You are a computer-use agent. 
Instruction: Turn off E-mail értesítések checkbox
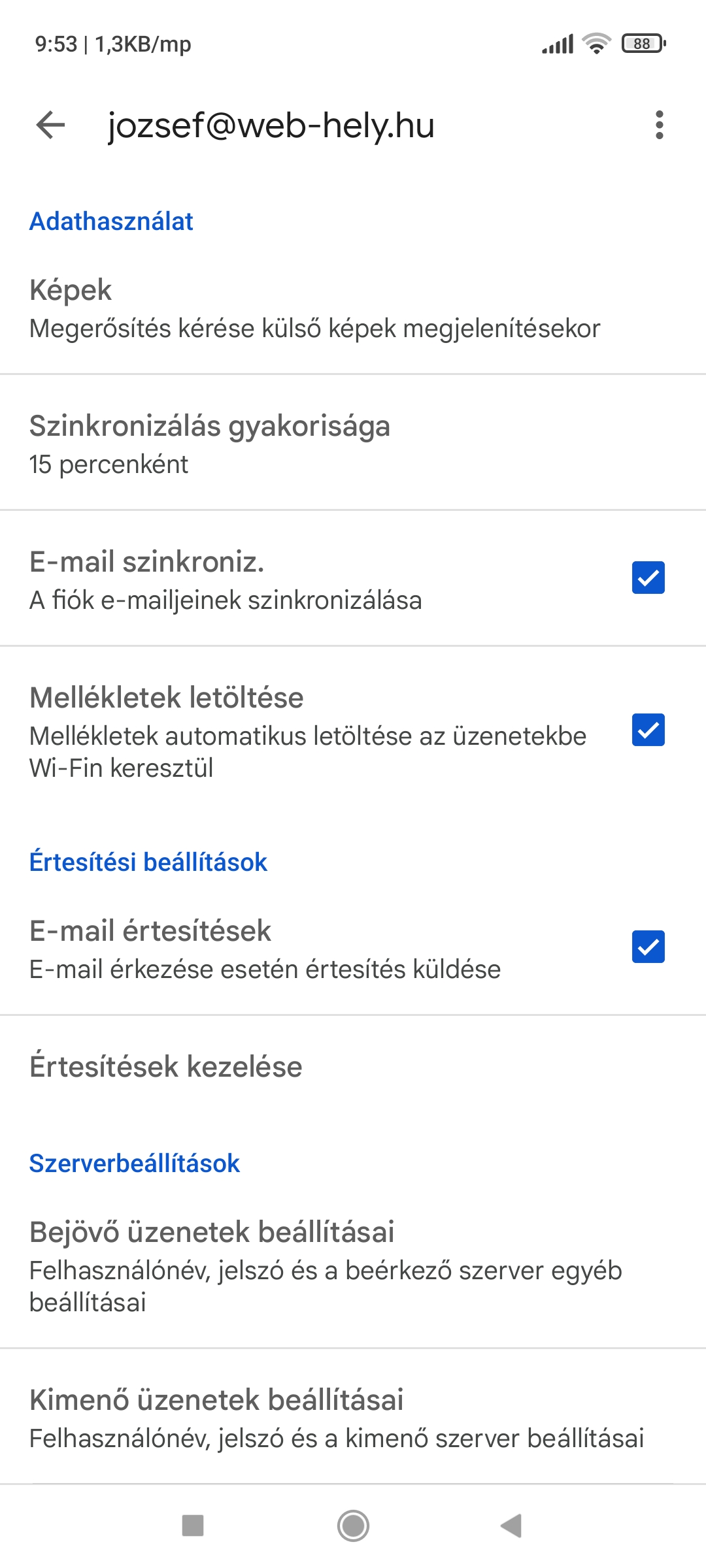[x=648, y=947]
